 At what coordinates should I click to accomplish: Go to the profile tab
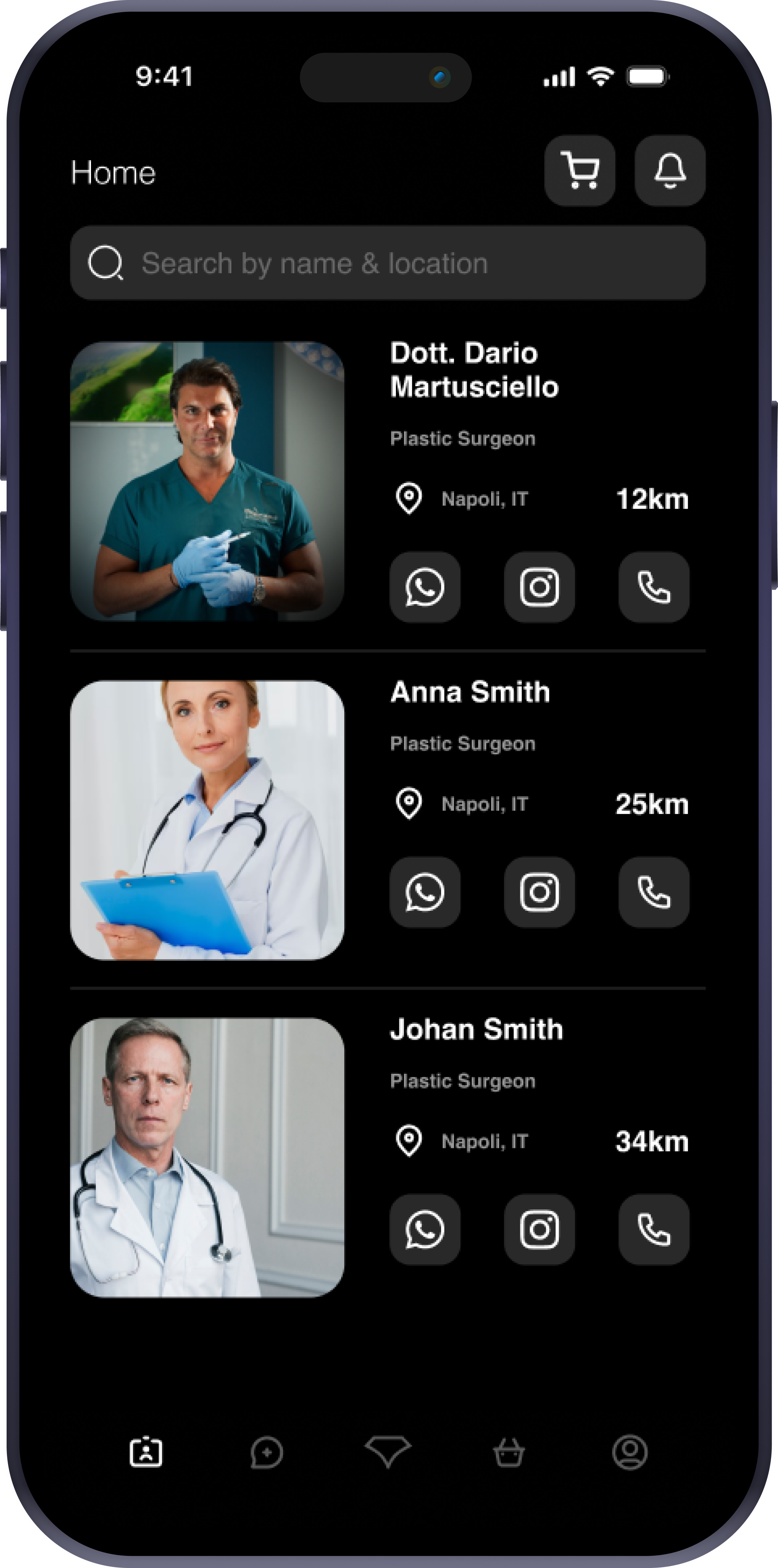point(630,1452)
